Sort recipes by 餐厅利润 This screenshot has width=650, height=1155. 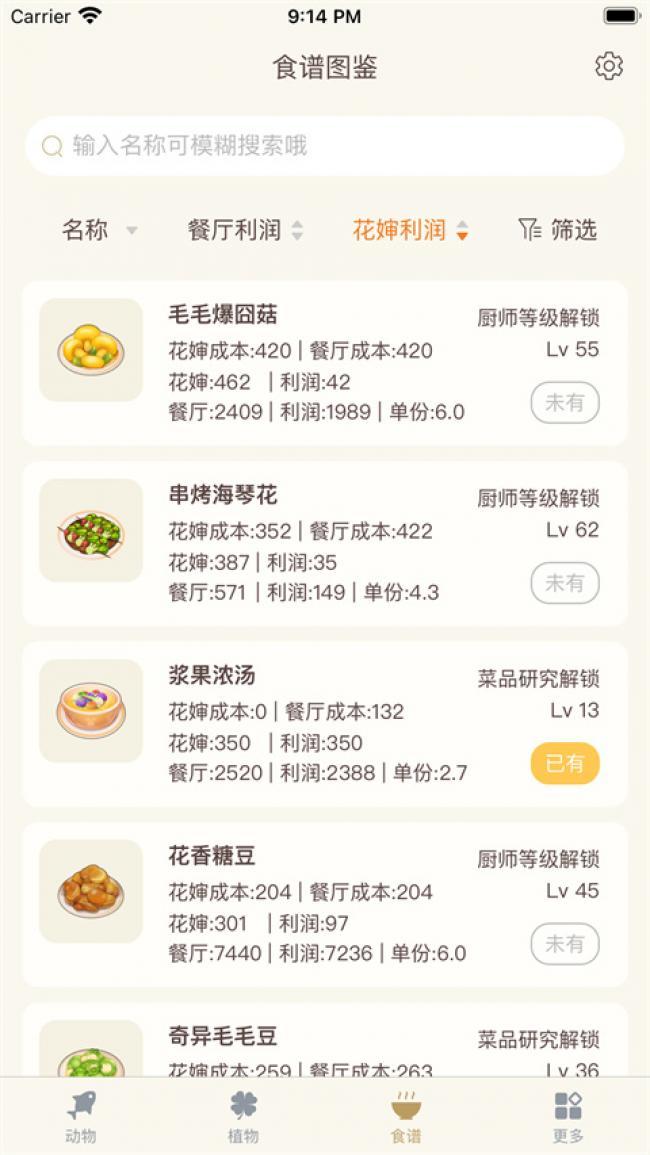pyautogui.click(x=245, y=230)
